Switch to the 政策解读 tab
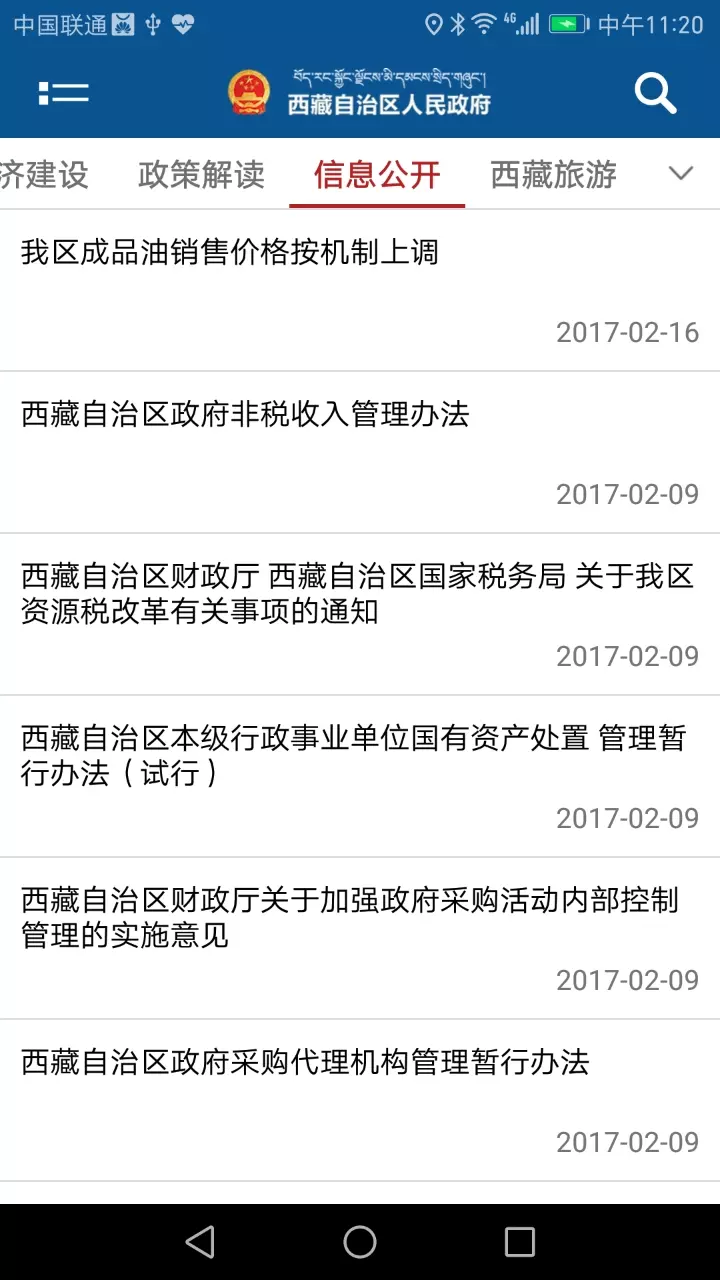The height and width of the screenshot is (1280, 720). click(201, 174)
